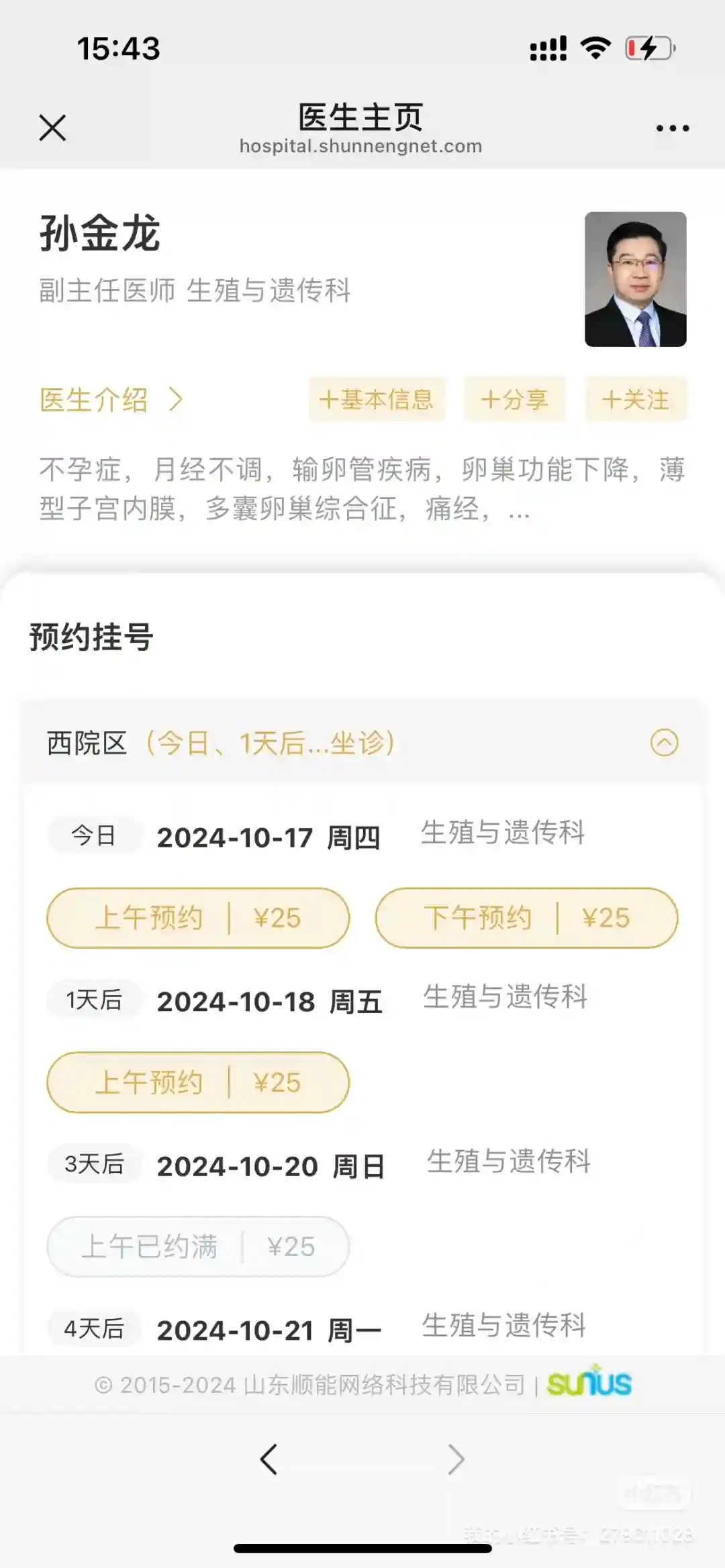Open the three-dot overflow menu
This screenshot has height=1568, width=725.
pos(672,128)
